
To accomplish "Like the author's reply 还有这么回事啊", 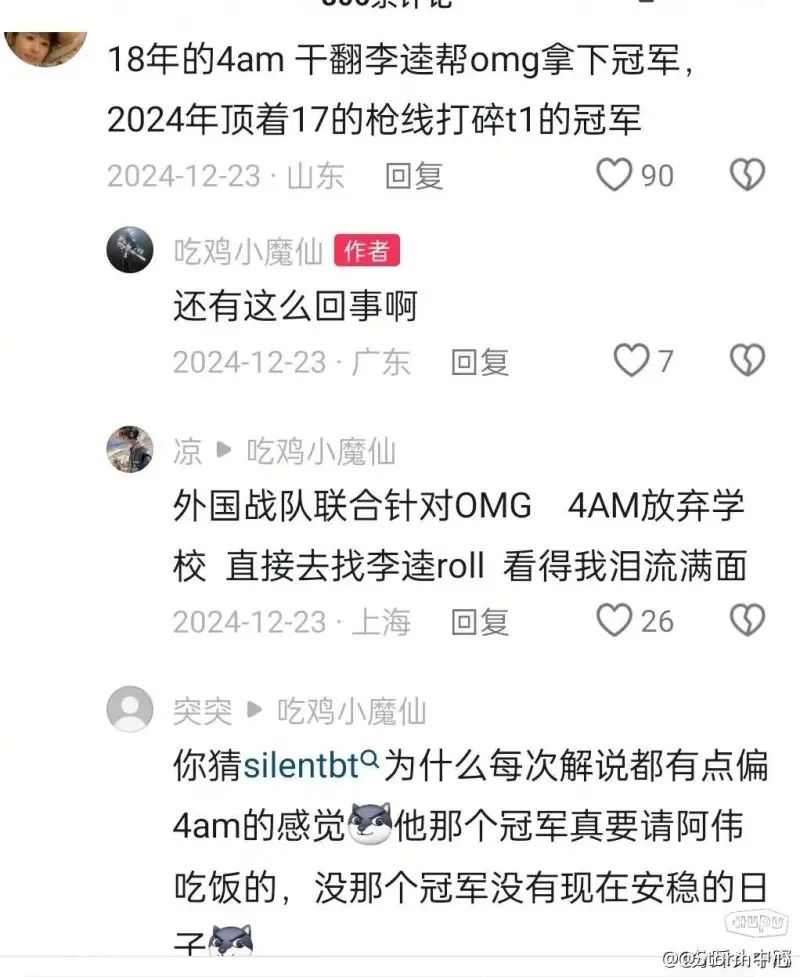I will pyautogui.click(x=631, y=361).
